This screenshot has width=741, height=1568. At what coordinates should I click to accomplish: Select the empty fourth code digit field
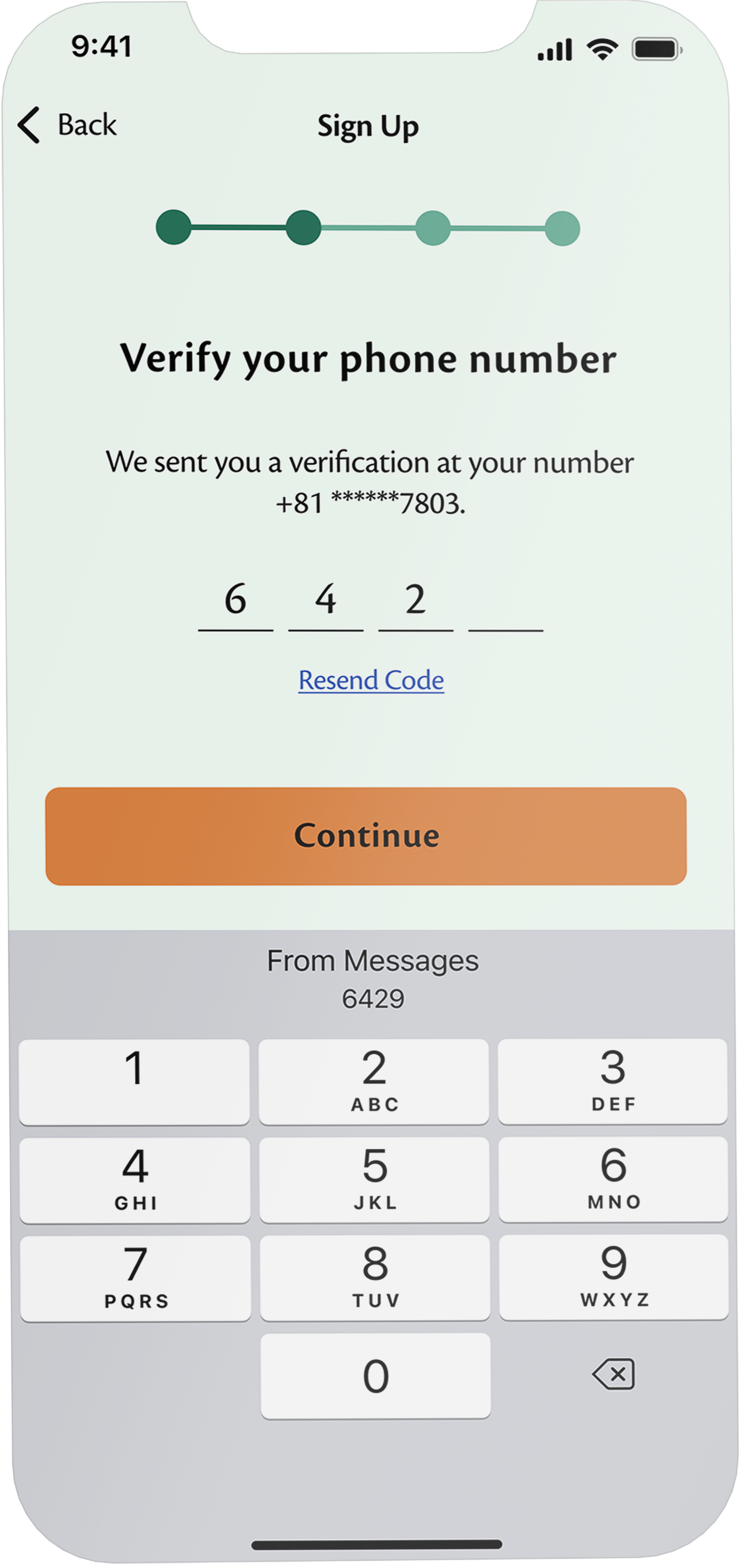click(x=506, y=602)
